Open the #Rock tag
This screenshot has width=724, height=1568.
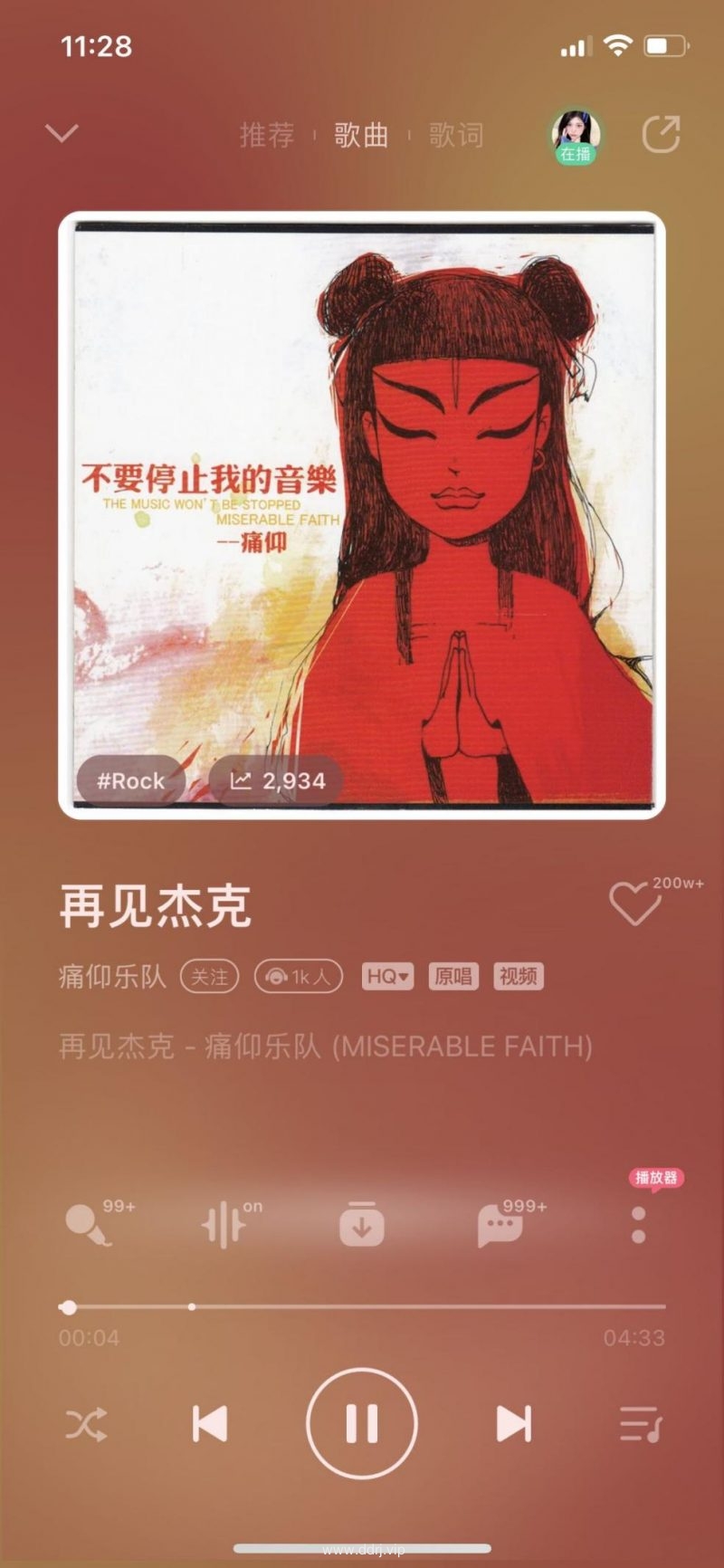(131, 780)
